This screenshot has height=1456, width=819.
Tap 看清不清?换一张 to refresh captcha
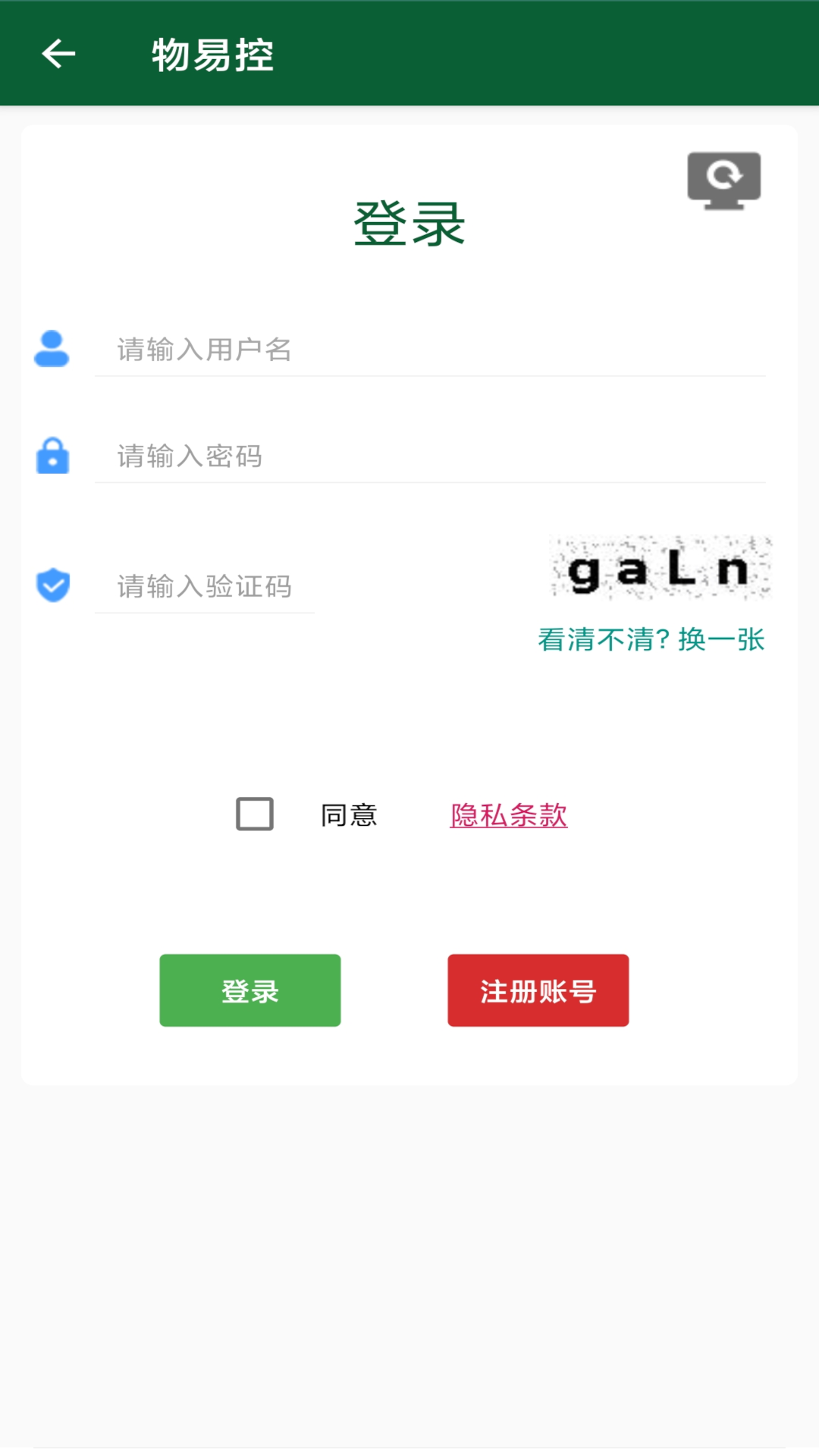651,640
